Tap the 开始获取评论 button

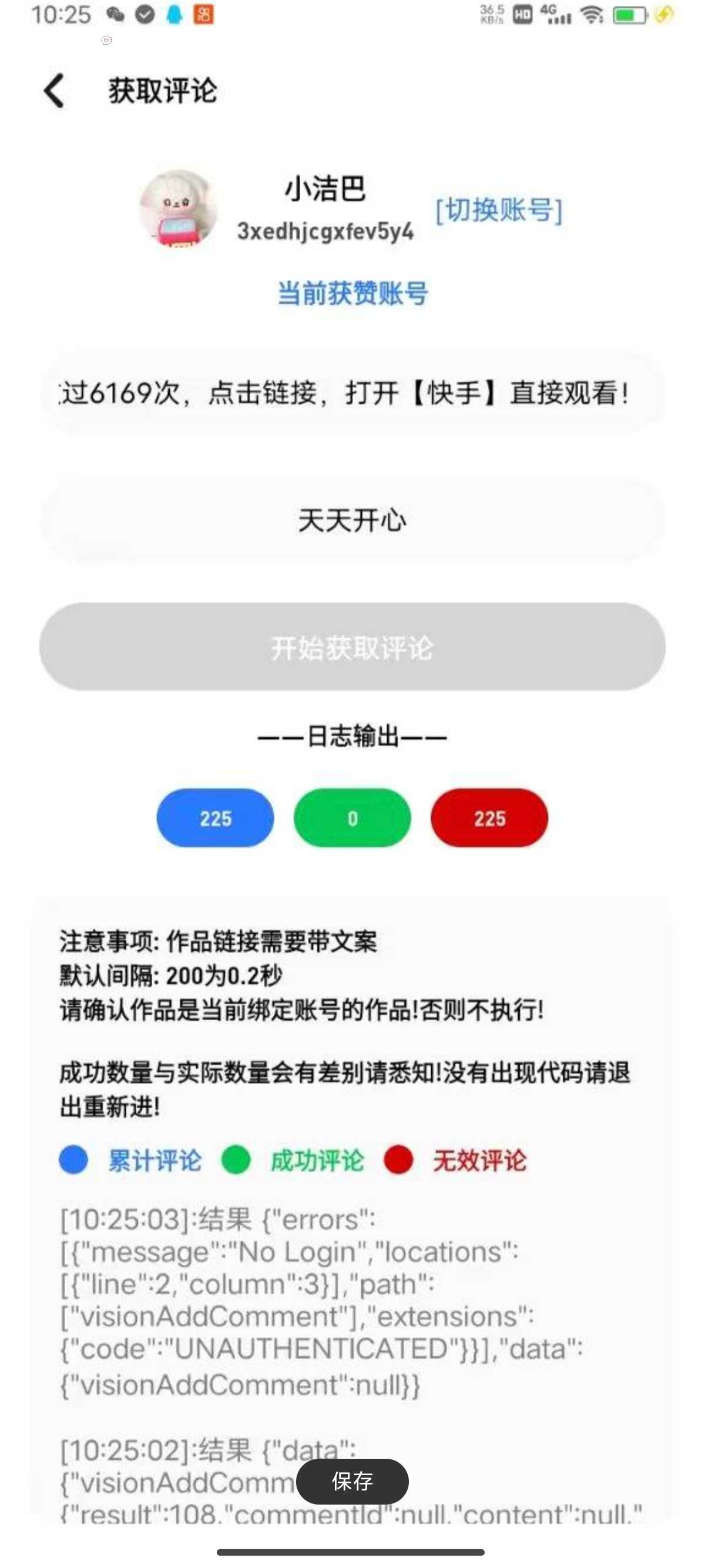(352, 647)
